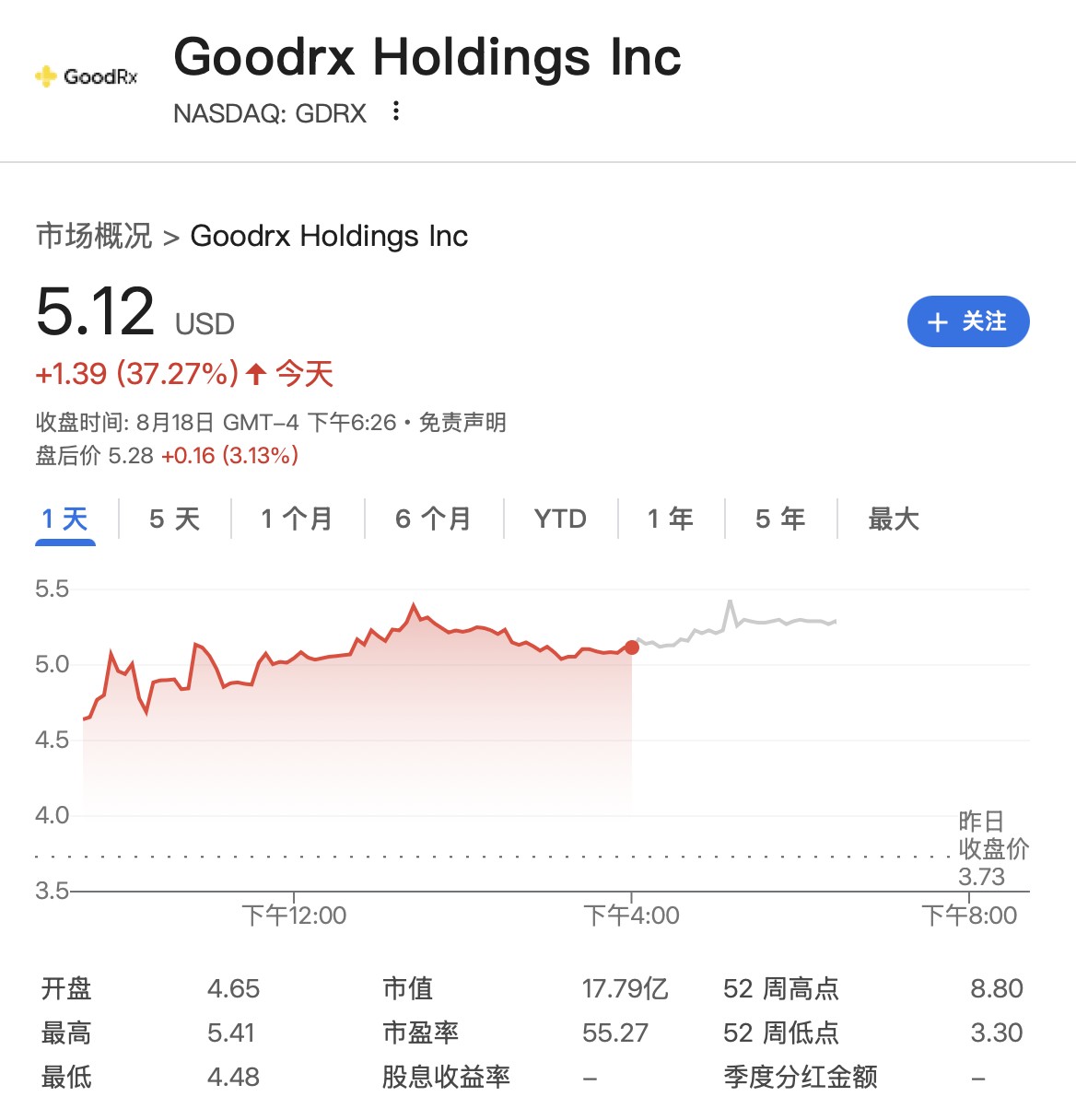Show the 最大 chart range
Screen dimensions: 1076x1120
tap(894, 519)
